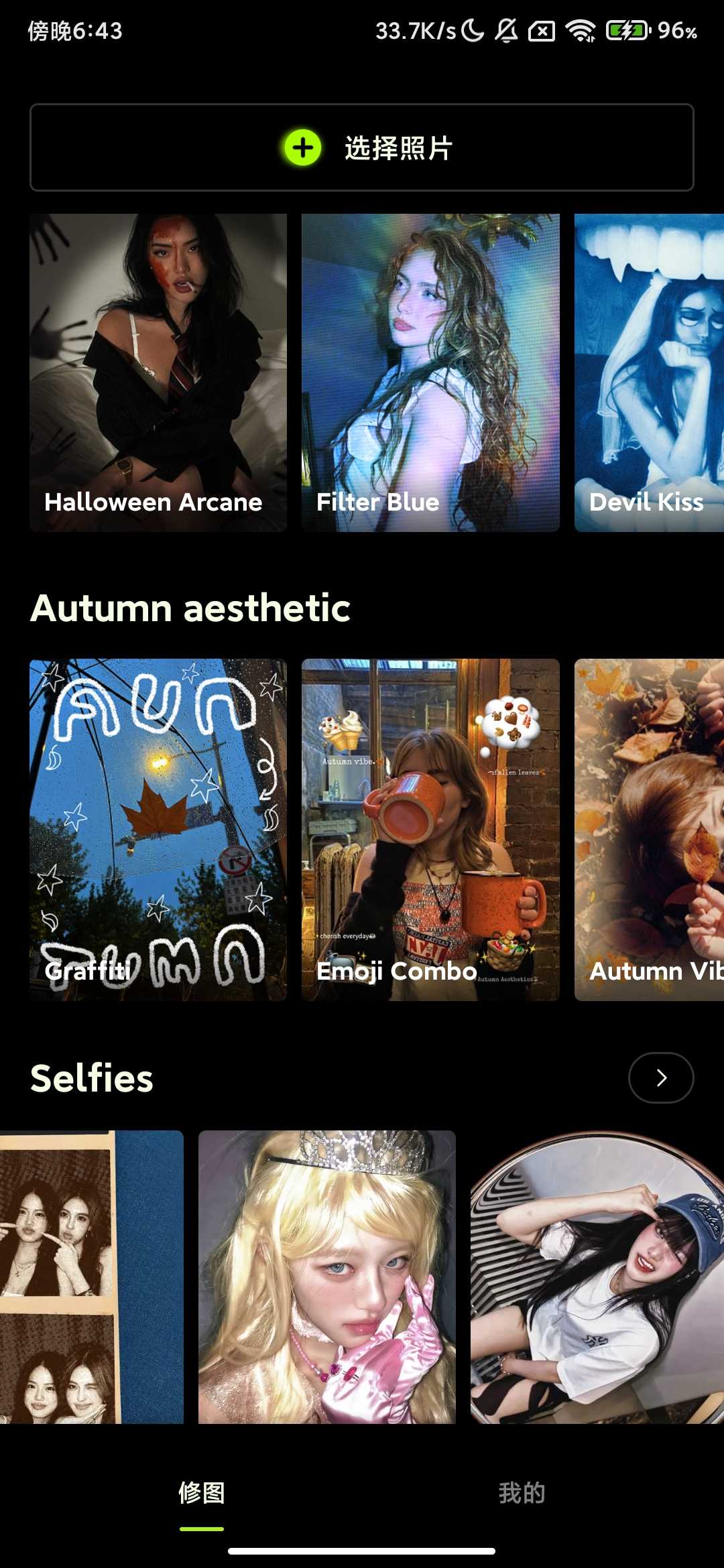The image size is (724, 1568).
Task: Open the photo booth strip selfie template
Action: pos(91,1277)
